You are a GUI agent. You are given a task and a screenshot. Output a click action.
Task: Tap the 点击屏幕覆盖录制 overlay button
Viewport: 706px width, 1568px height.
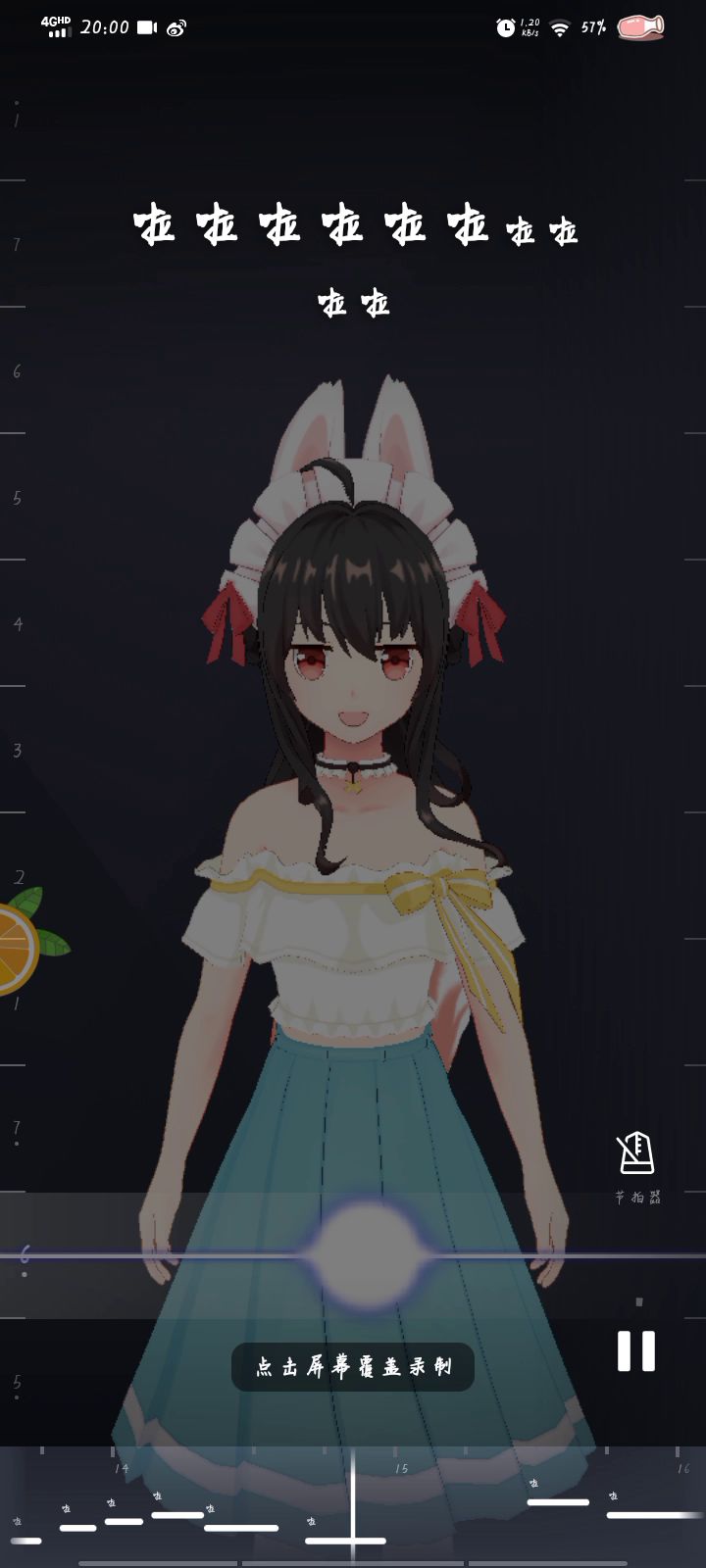click(x=353, y=1367)
